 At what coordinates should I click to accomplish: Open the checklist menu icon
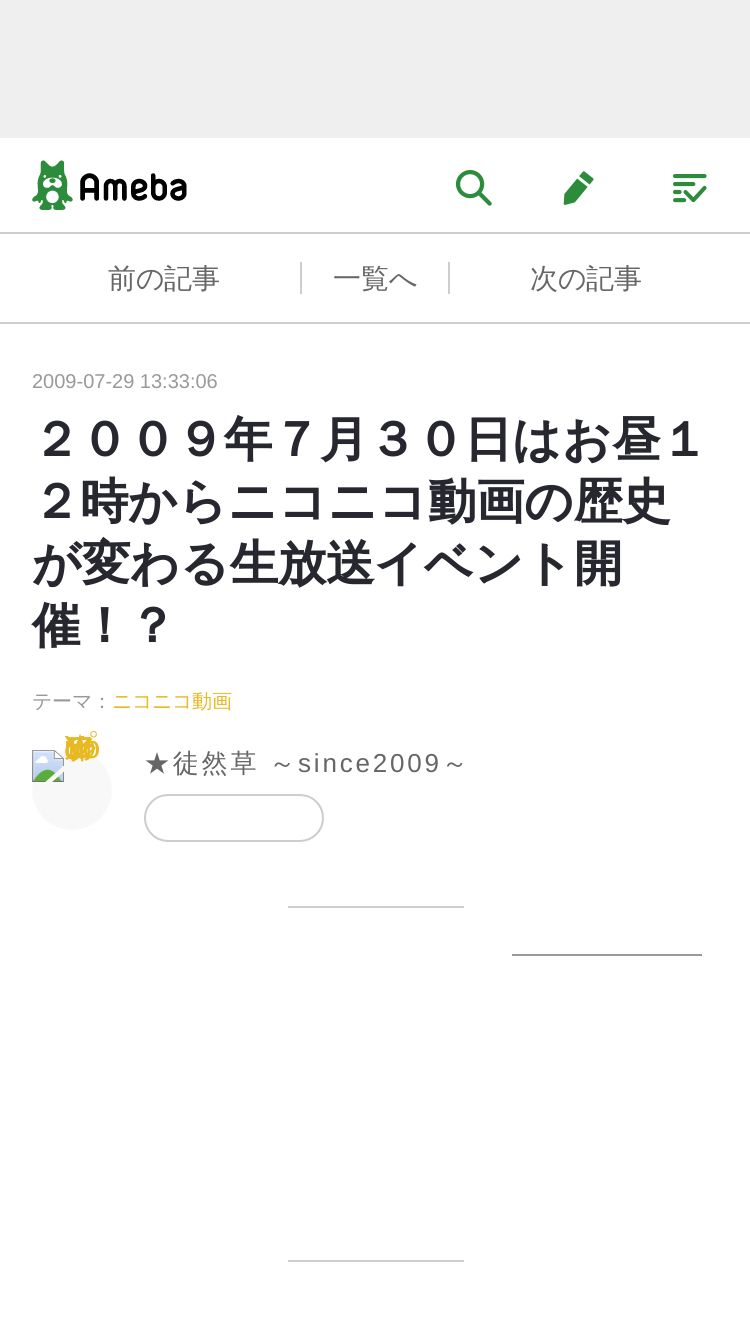[x=689, y=187]
